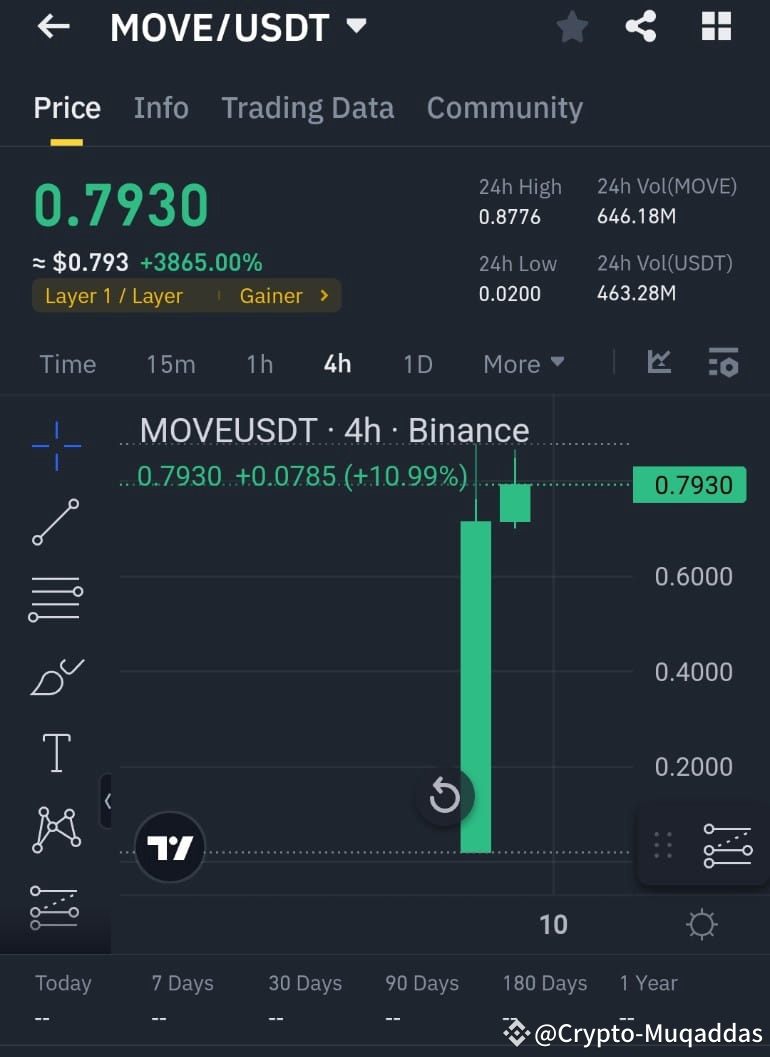770x1057 pixels.
Task: Toggle MOVE/USDT as a favorite star
Action: point(572,27)
